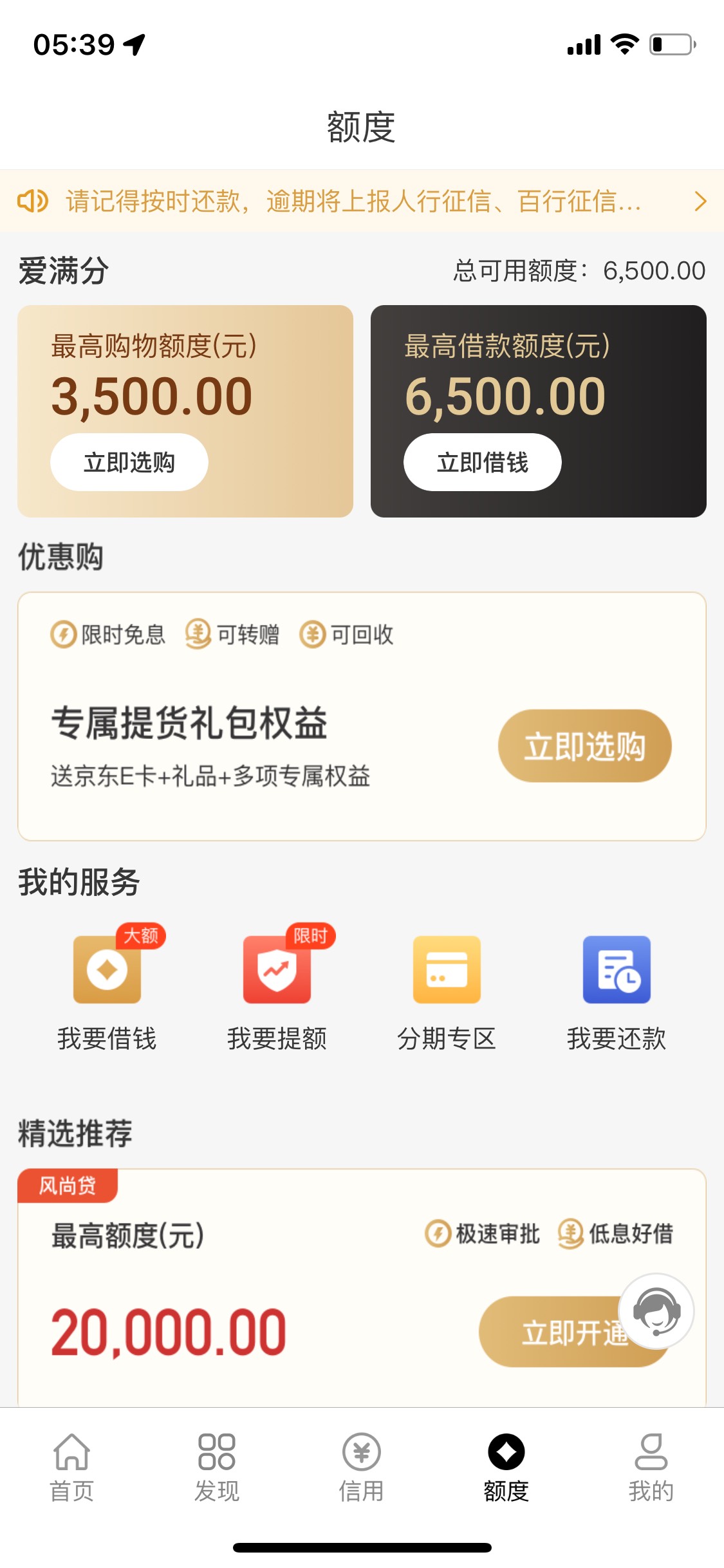Tap 立即借钱 on the loan quota card

[483, 462]
